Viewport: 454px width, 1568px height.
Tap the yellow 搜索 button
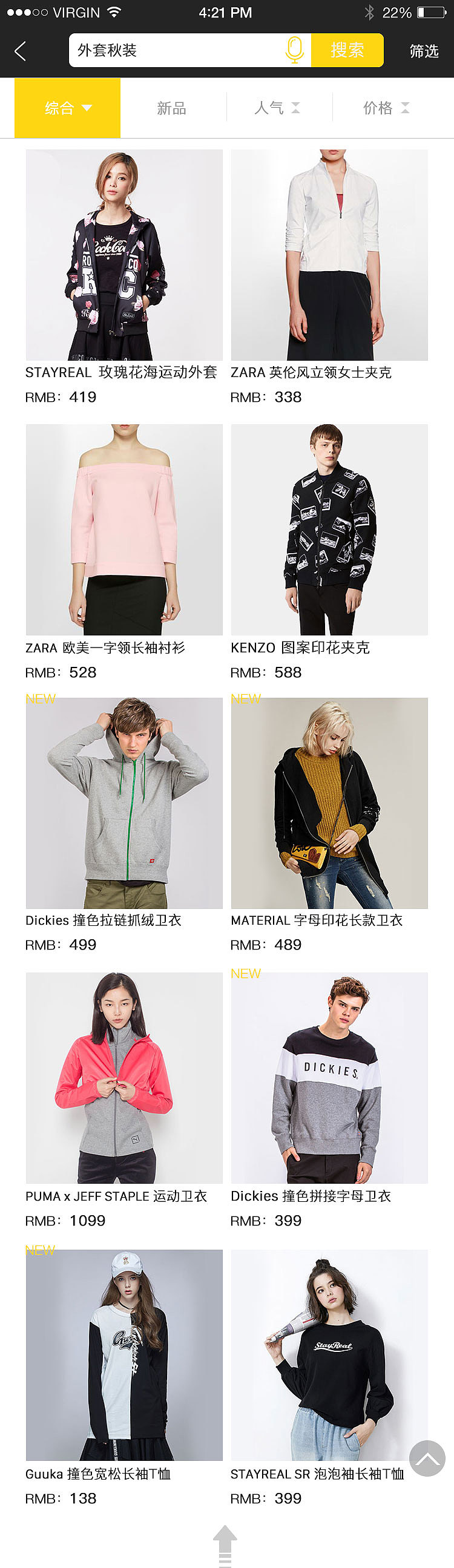coord(347,50)
